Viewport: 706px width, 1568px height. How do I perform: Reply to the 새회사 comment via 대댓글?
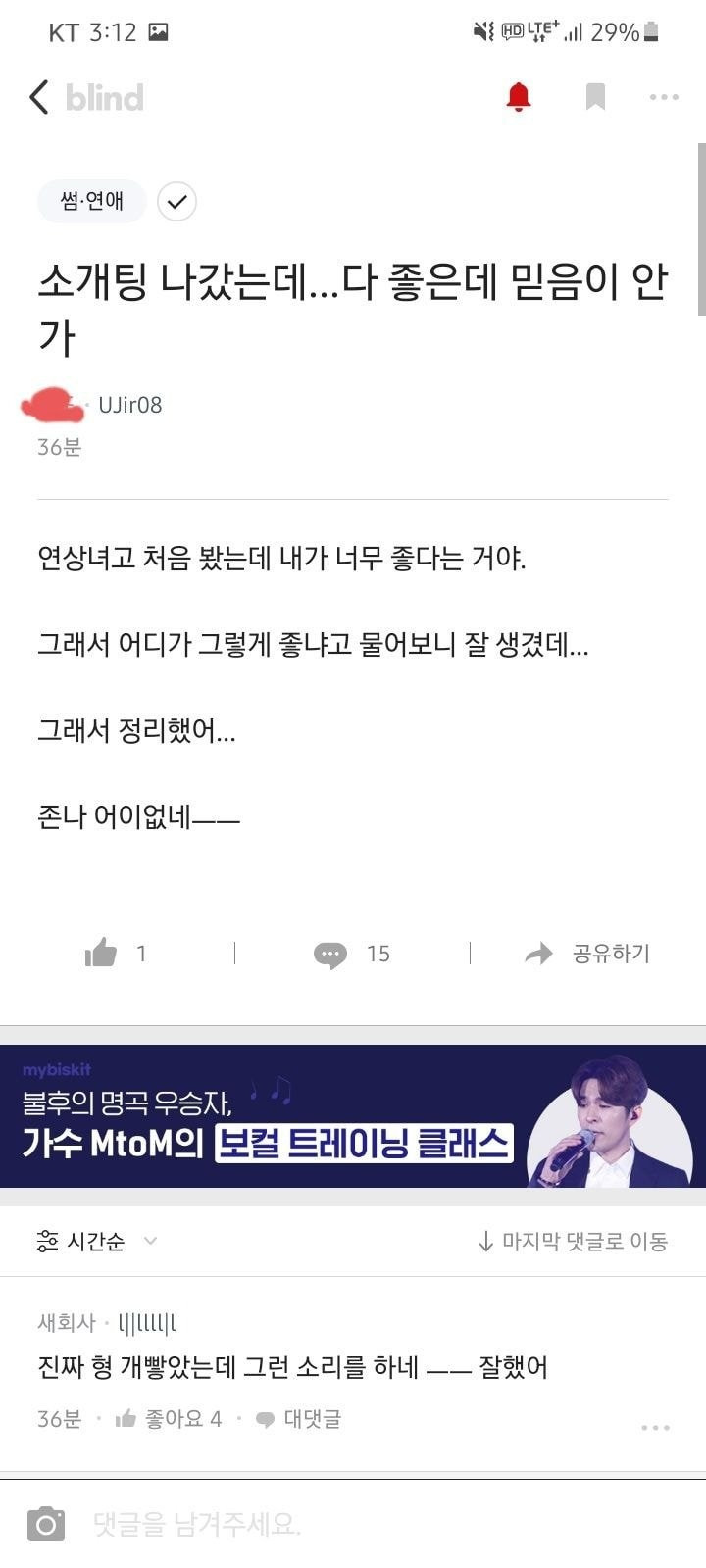tap(299, 1418)
